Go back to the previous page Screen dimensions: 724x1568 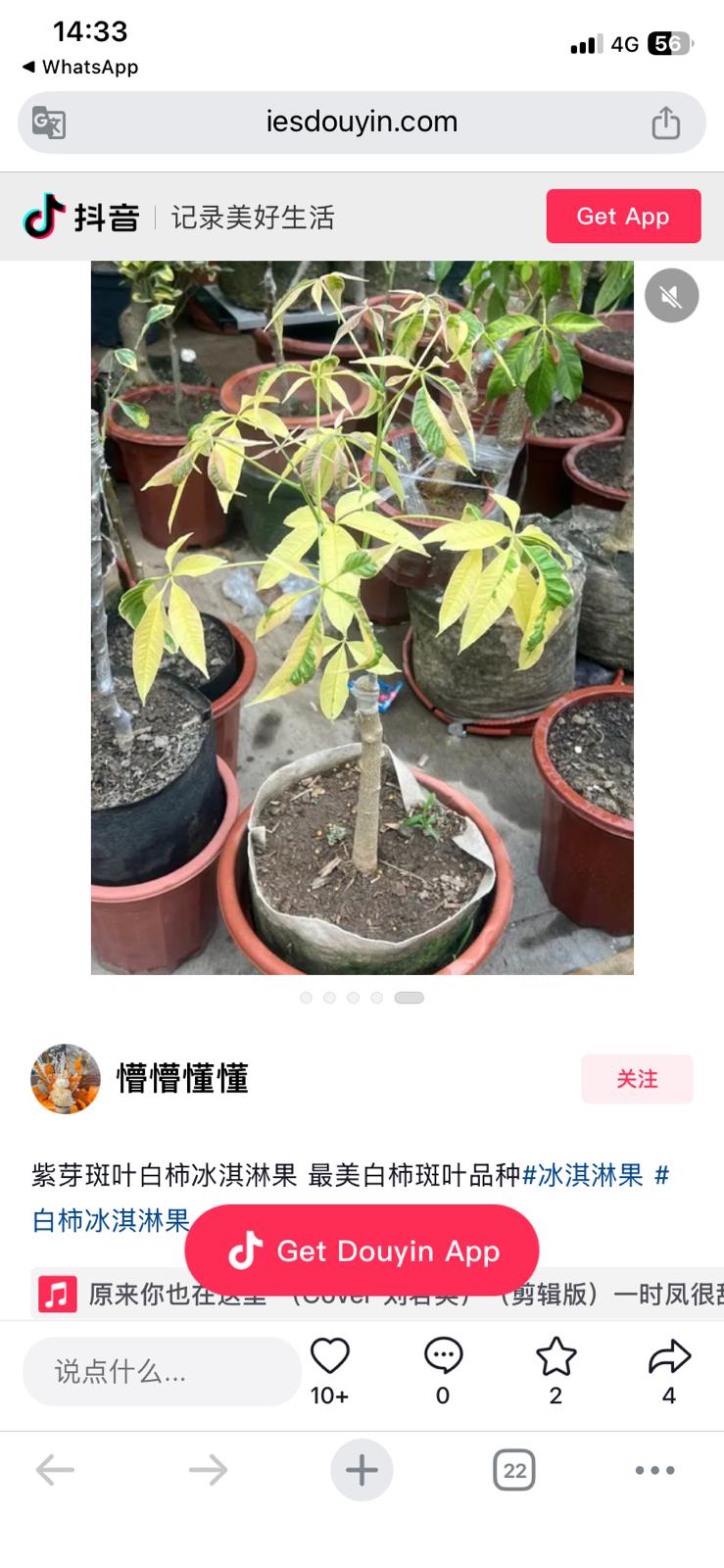click(x=55, y=1470)
